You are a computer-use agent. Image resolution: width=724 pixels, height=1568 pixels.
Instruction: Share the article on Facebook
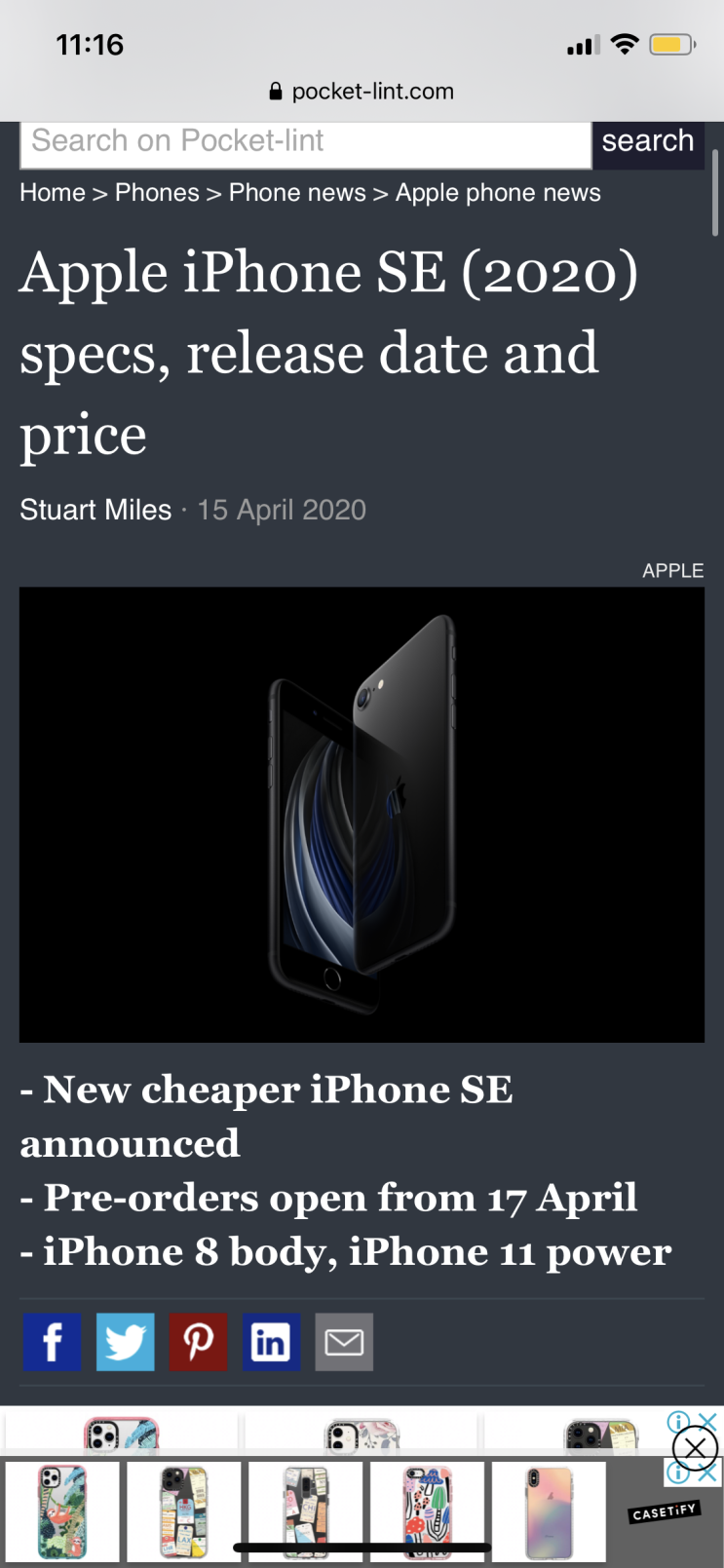click(53, 1342)
